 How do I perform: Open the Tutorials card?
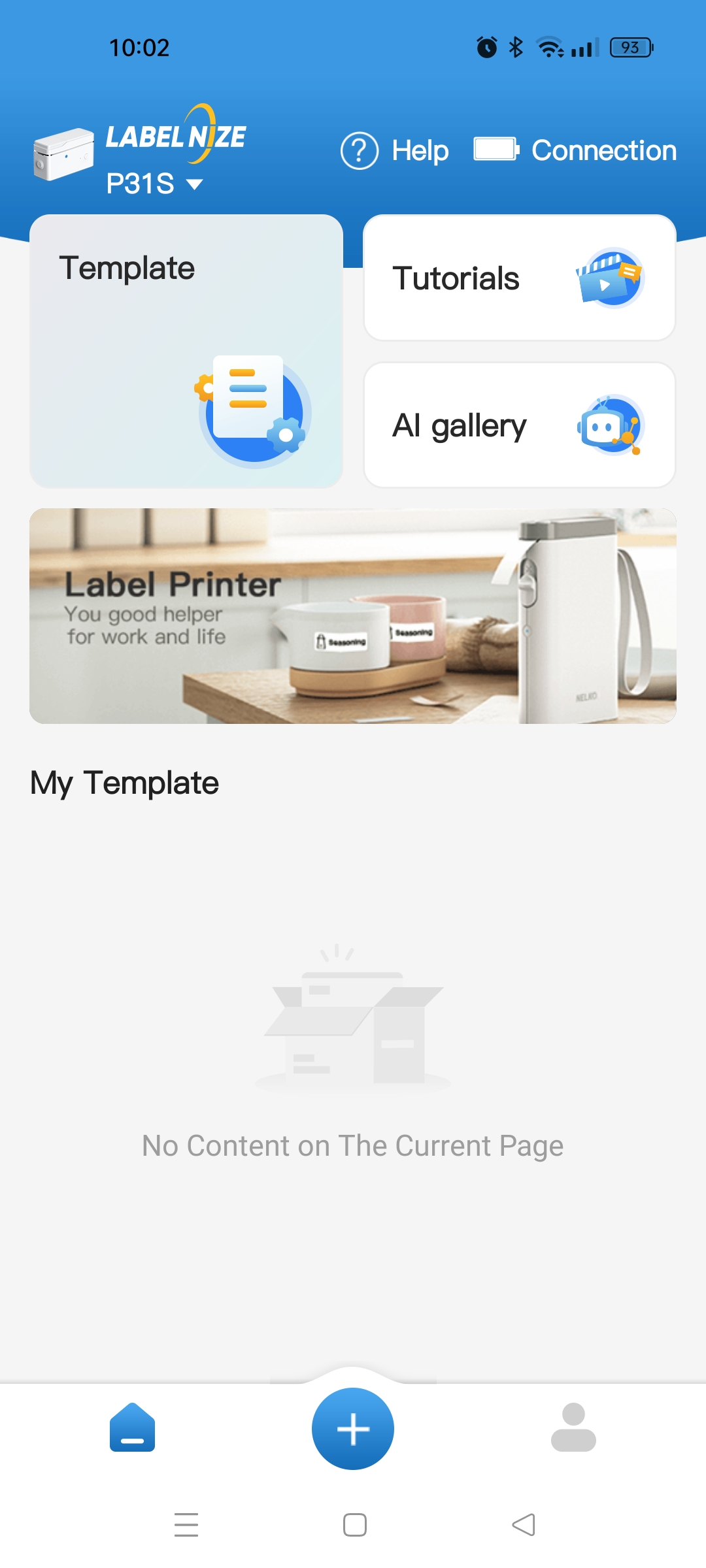coord(519,278)
